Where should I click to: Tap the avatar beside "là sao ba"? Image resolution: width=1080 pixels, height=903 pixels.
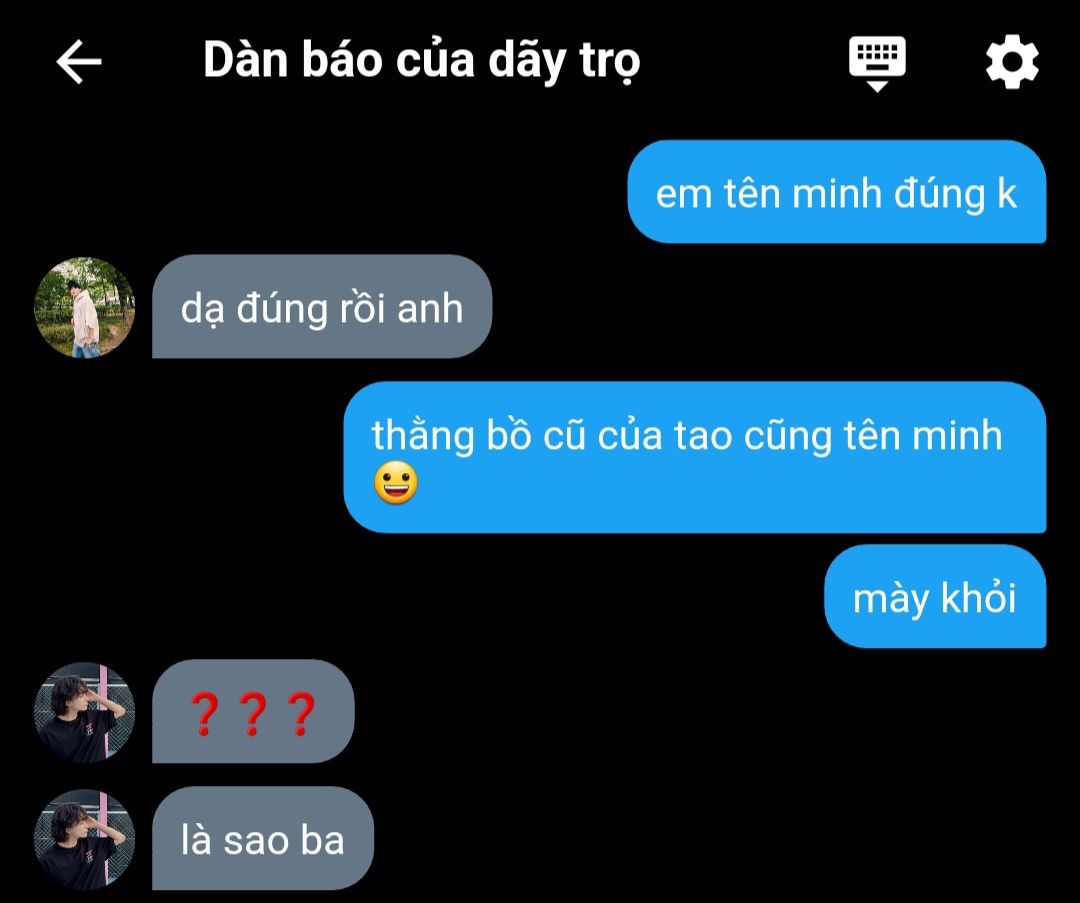(85, 840)
